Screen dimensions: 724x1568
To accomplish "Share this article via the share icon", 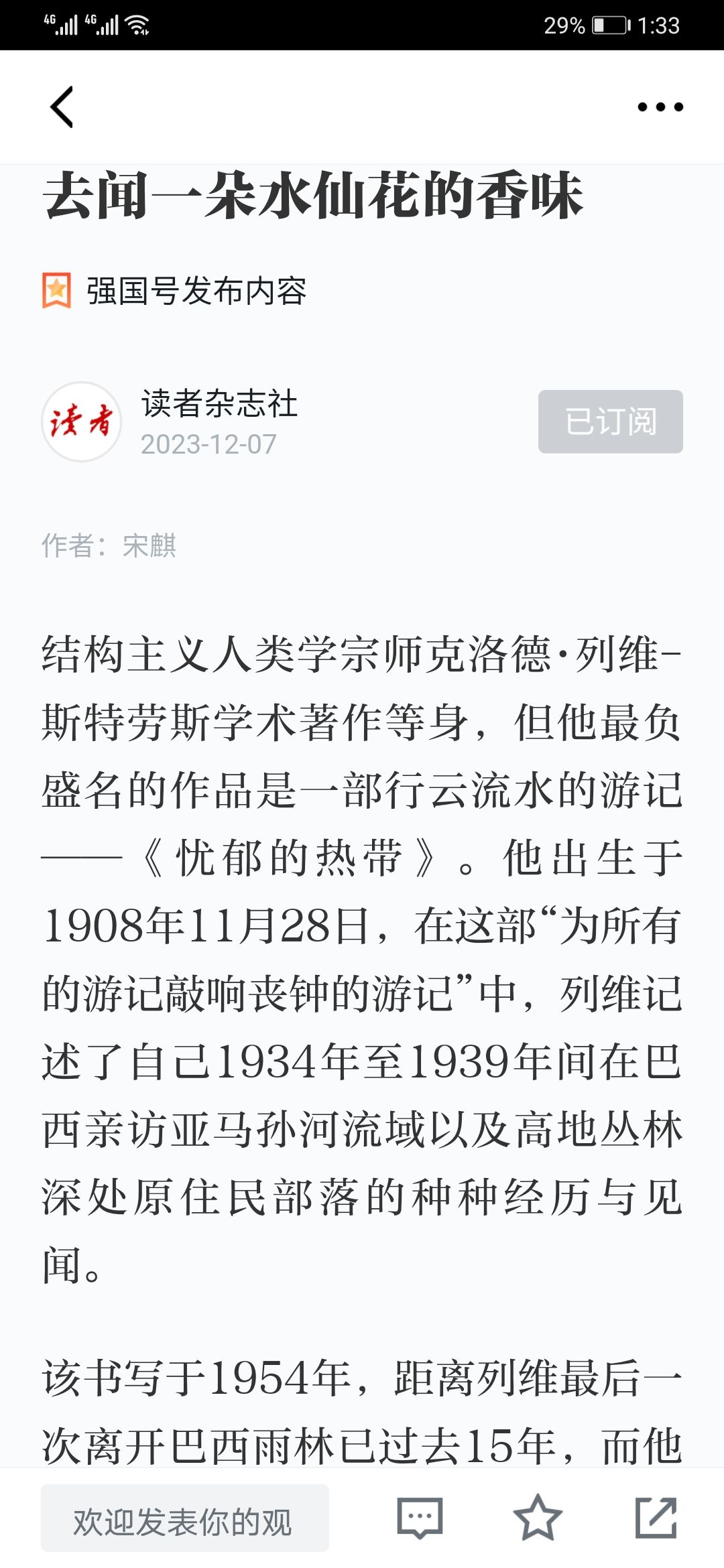I will pos(656,1518).
